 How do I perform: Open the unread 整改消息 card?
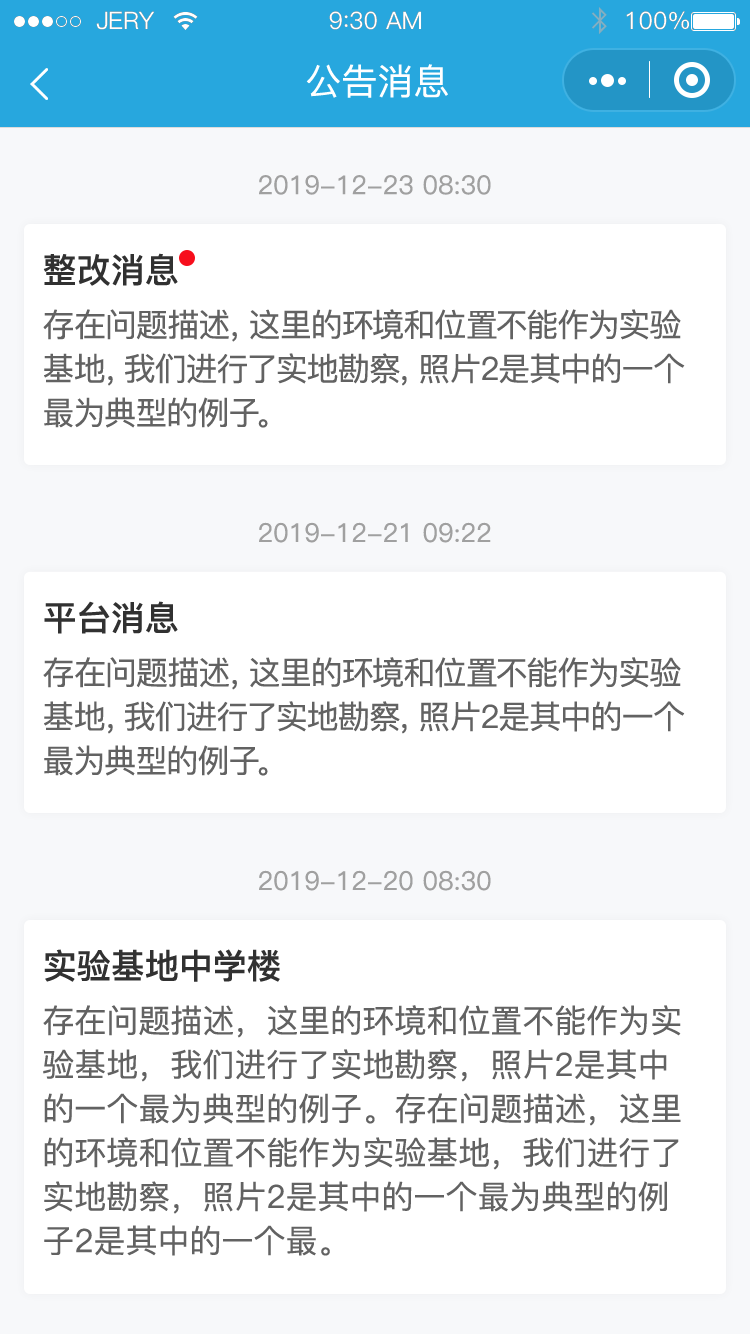pos(375,344)
